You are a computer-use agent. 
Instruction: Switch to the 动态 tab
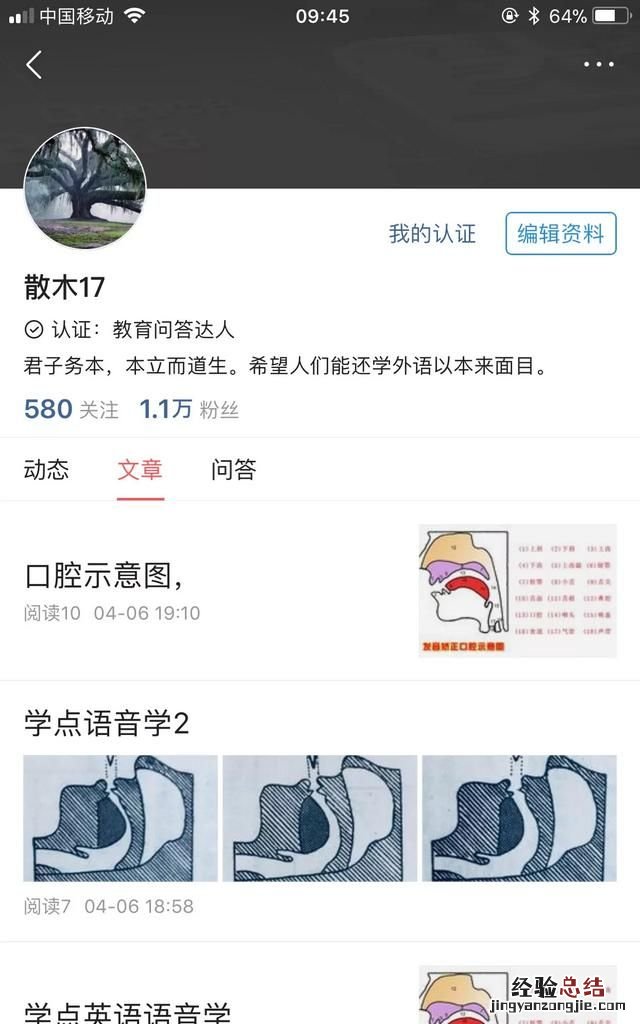click(x=46, y=469)
